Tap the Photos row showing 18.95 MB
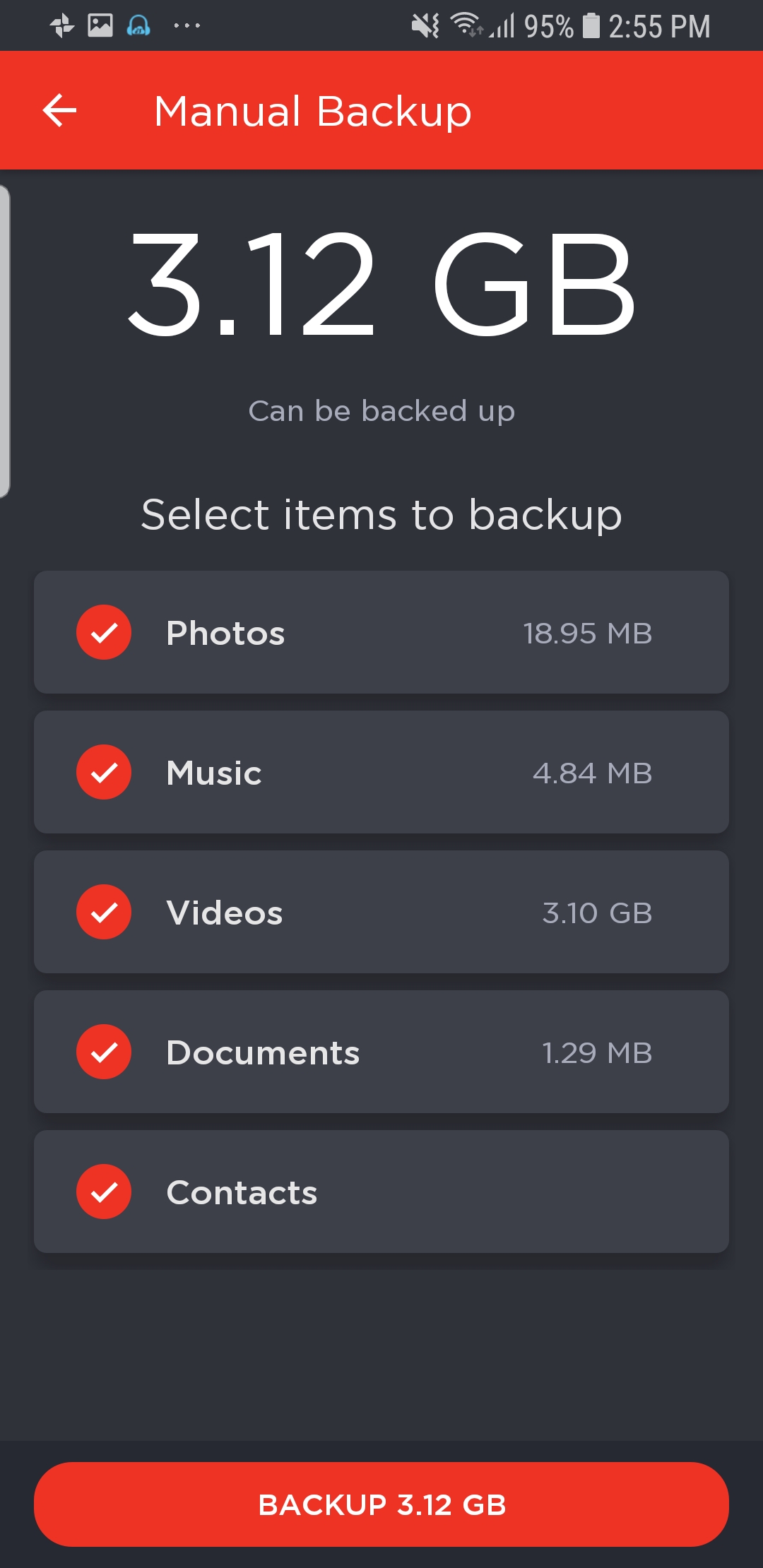The image size is (763, 1568). 381,632
